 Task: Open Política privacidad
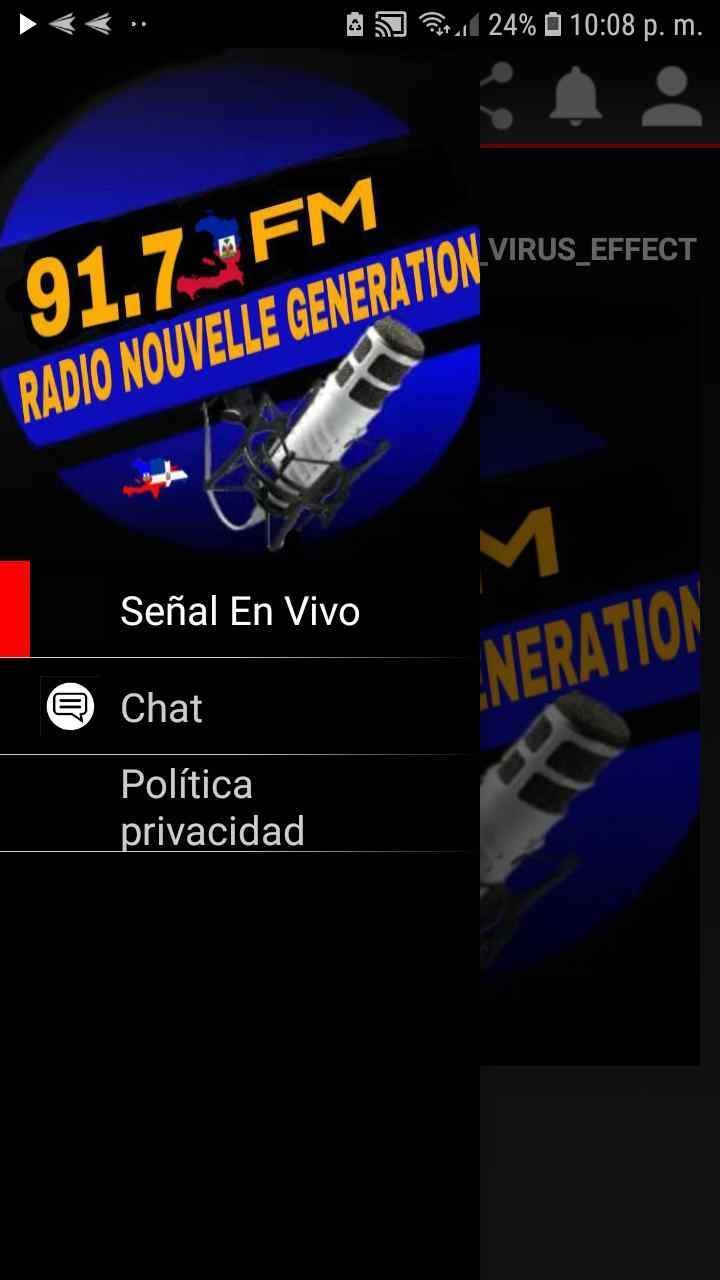click(240, 804)
